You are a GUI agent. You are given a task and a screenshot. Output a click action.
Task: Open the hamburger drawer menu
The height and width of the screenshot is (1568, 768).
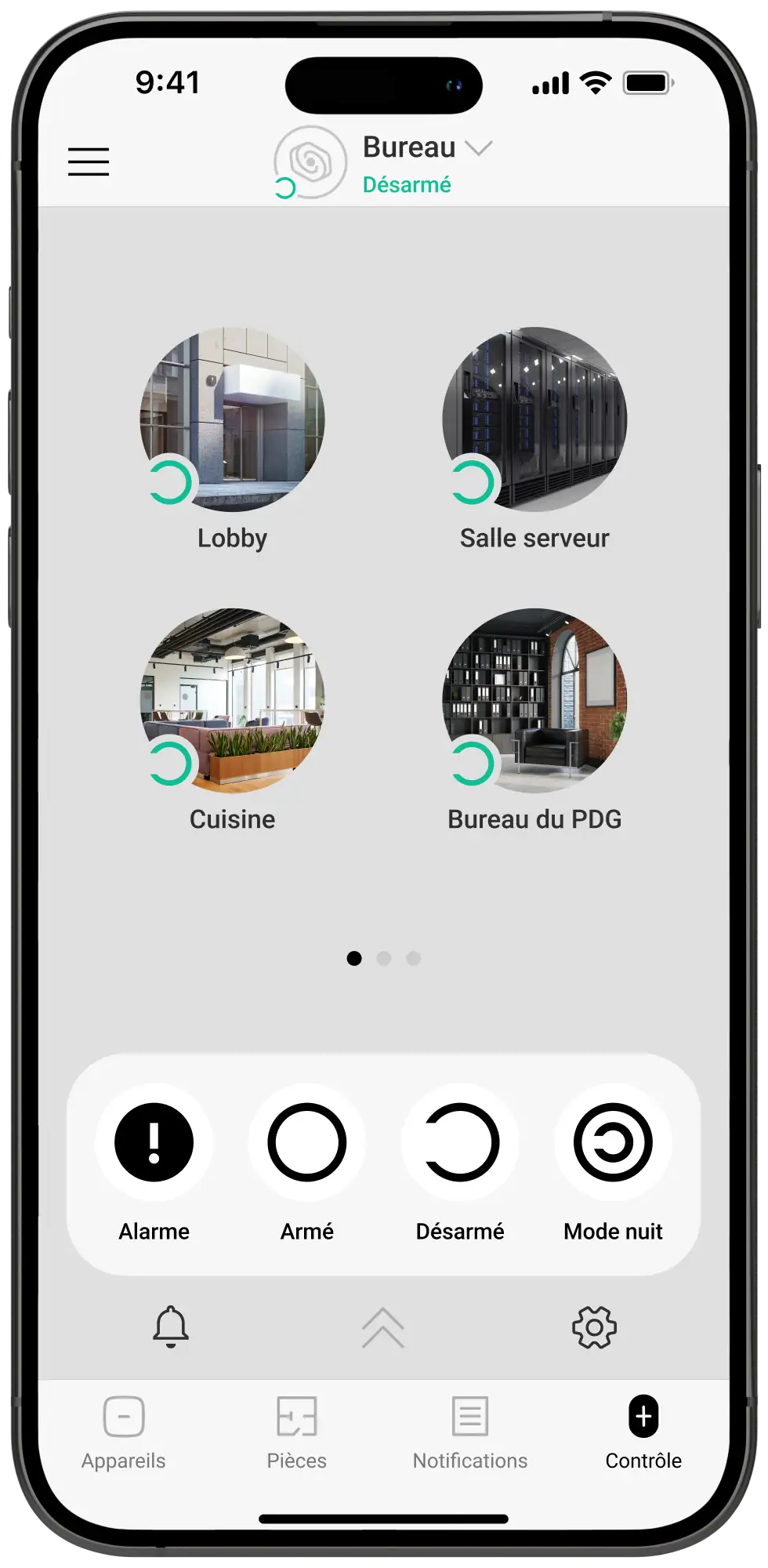click(89, 162)
